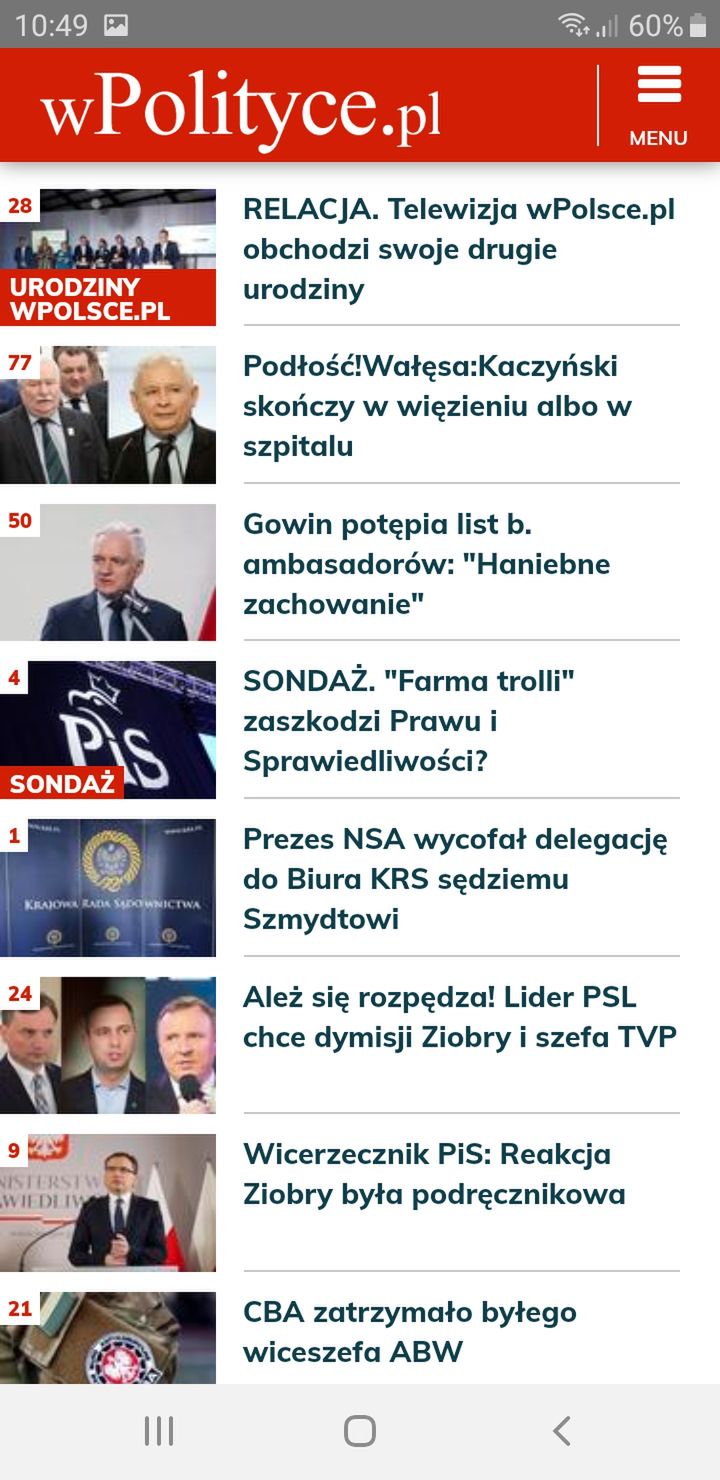Open the MENU hamburger button
The height and width of the screenshot is (1480, 720).
pos(658,106)
